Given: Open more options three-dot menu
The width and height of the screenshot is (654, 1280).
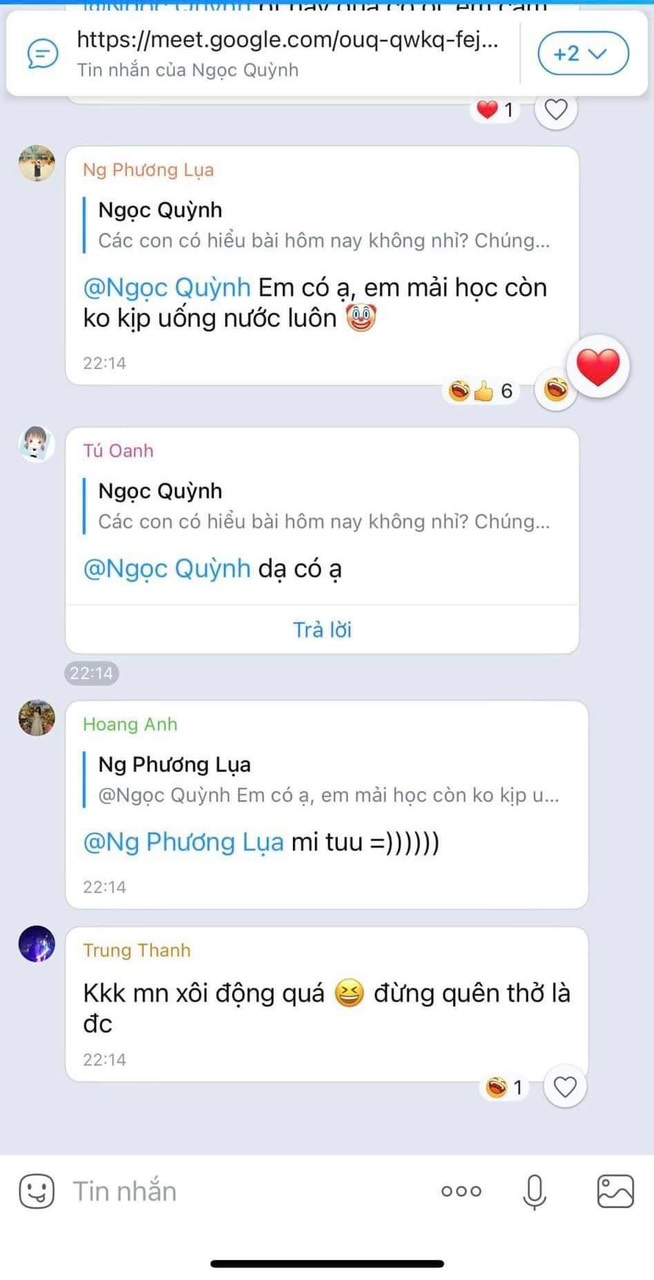Looking at the screenshot, I should pos(461,1191).
